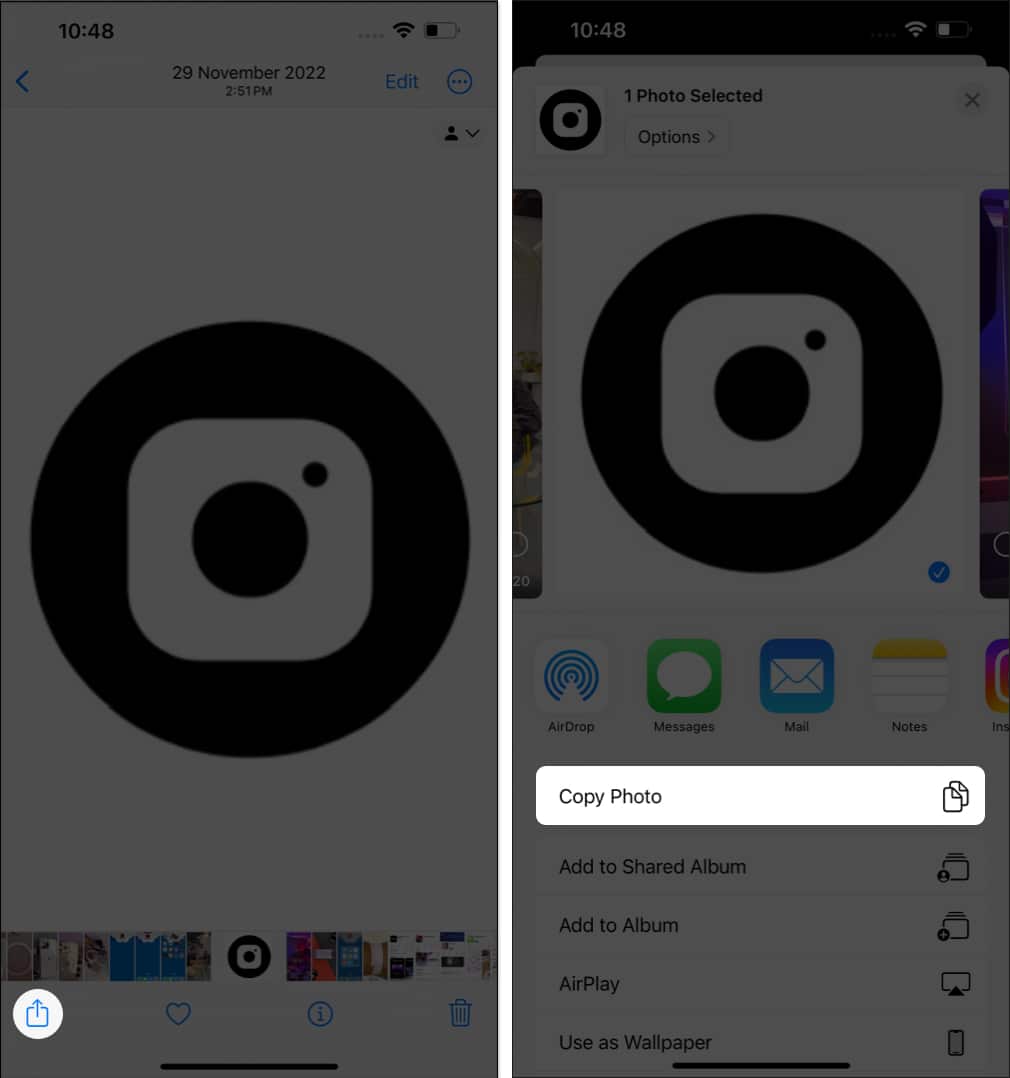Choose Add to Shared Album
Viewport: 1010px width, 1078px height.
pyautogui.click(x=760, y=867)
